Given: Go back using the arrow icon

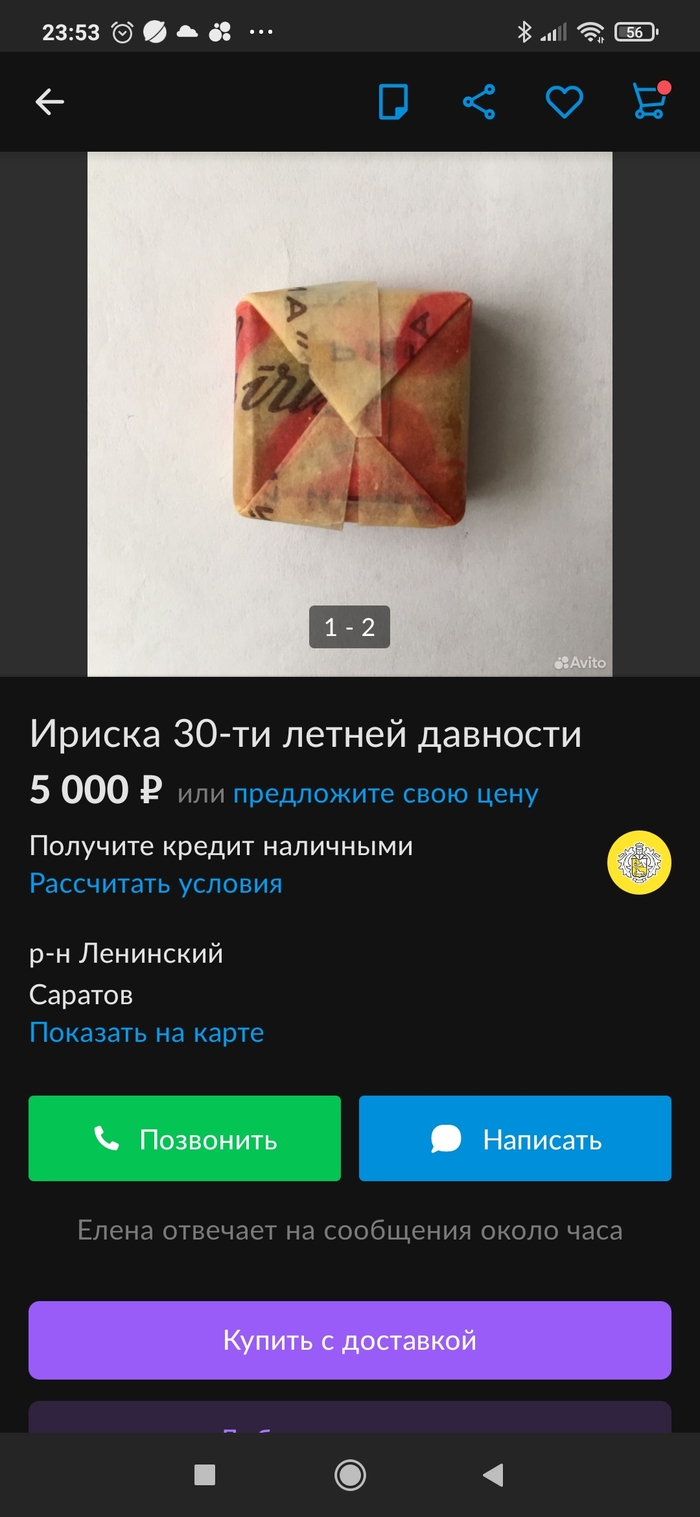Looking at the screenshot, I should (49, 102).
